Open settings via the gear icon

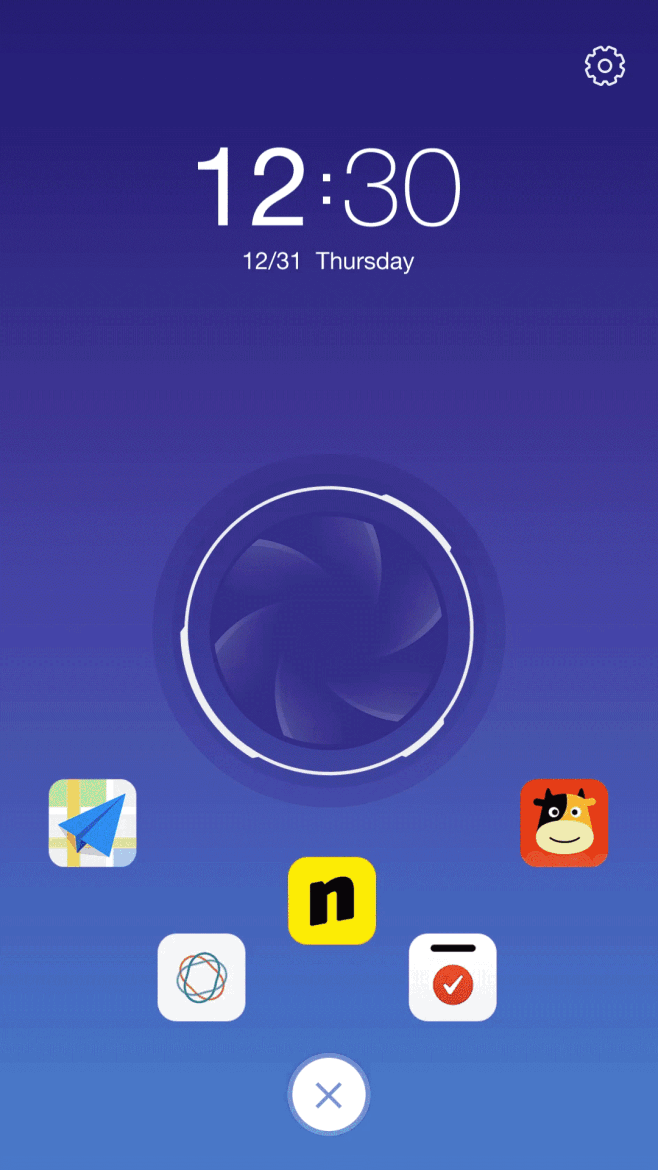[x=604, y=66]
